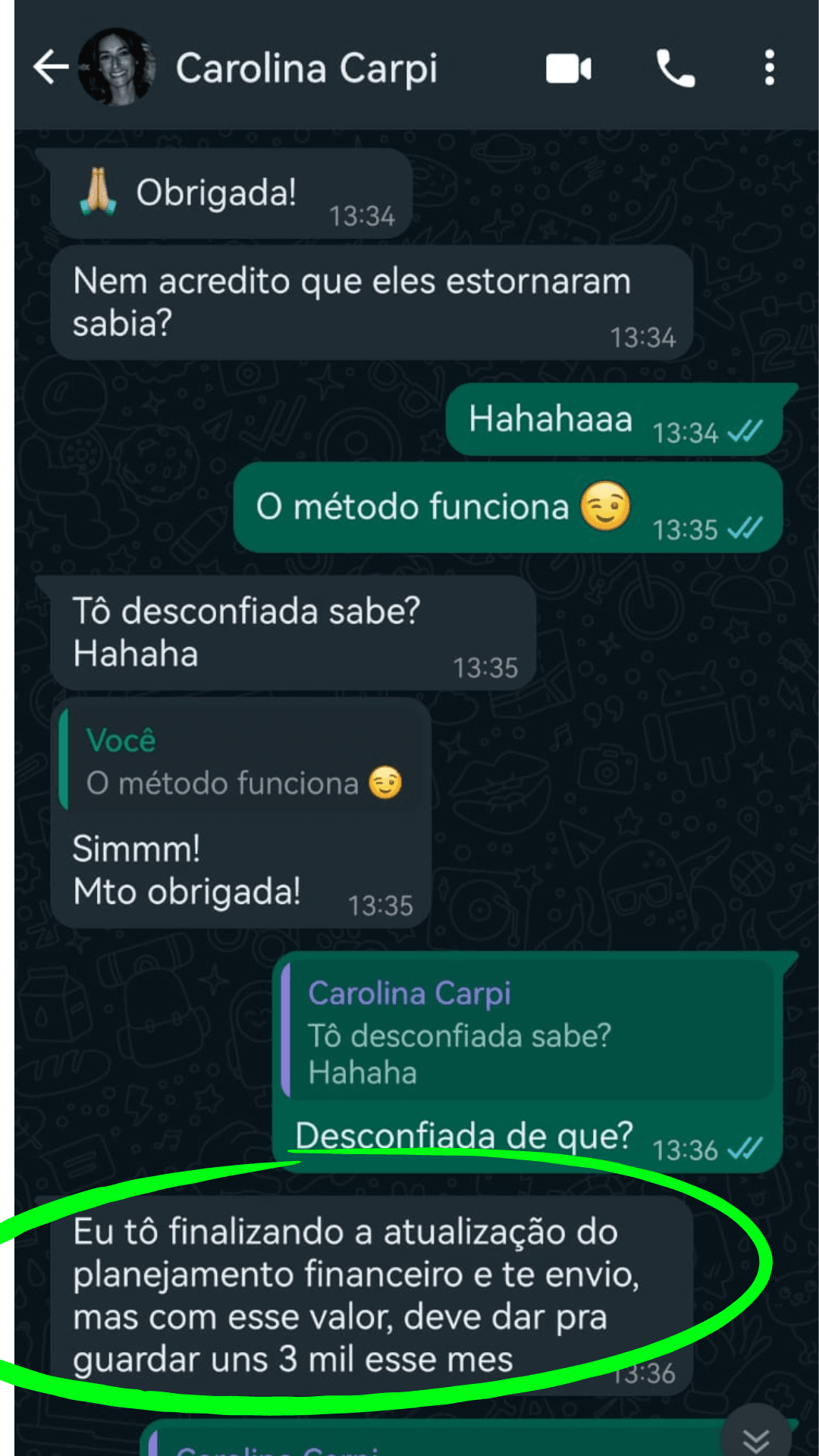Open Carolina Carpi contact info

306,68
